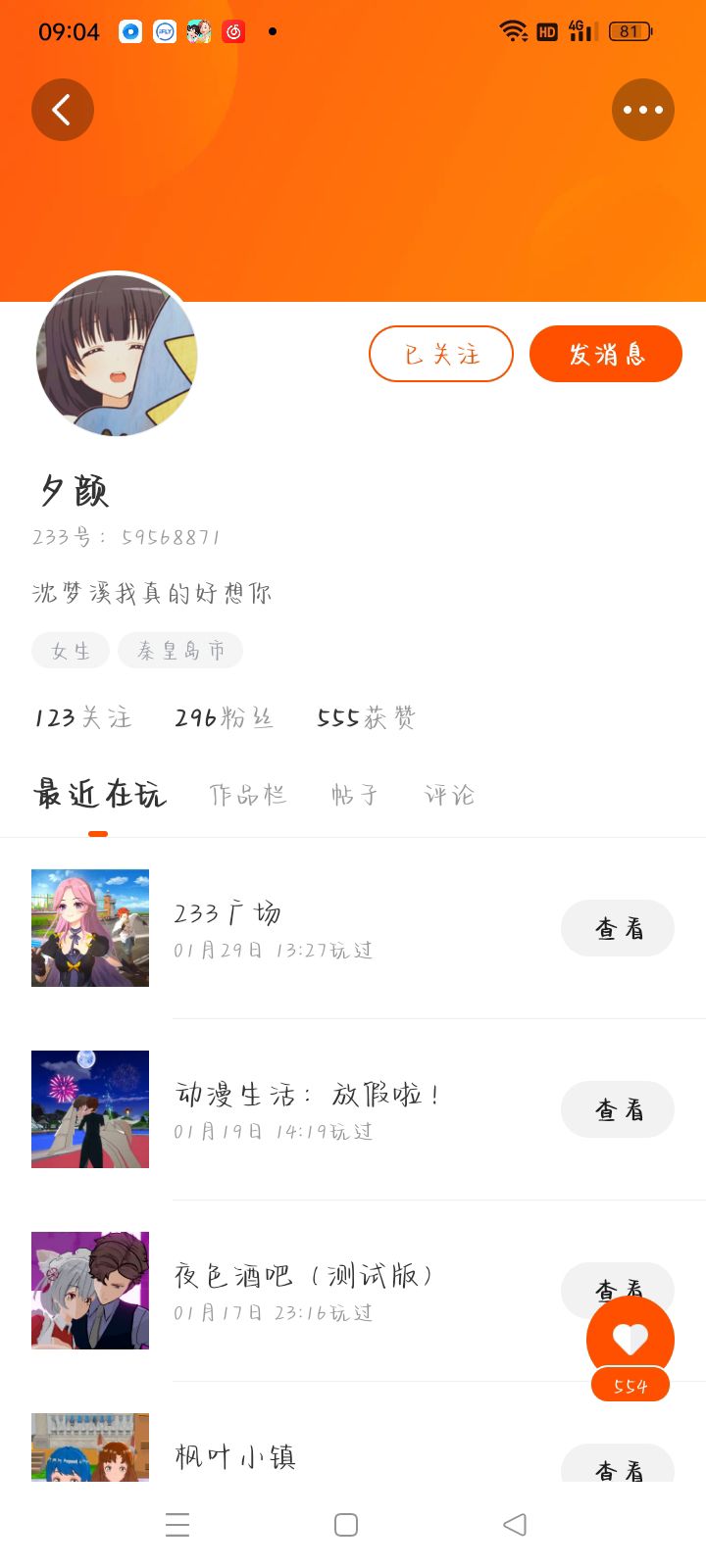
Task: Like the profile with the heart button
Action: point(630,1339)
